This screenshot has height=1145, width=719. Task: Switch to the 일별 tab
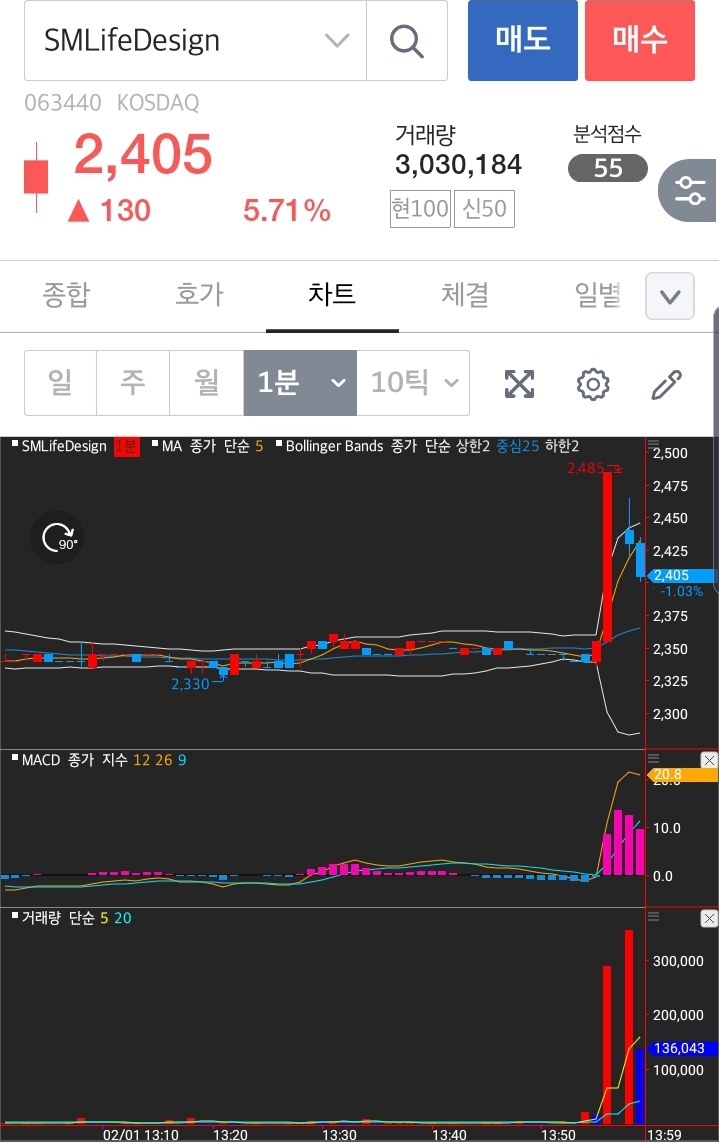597,295
